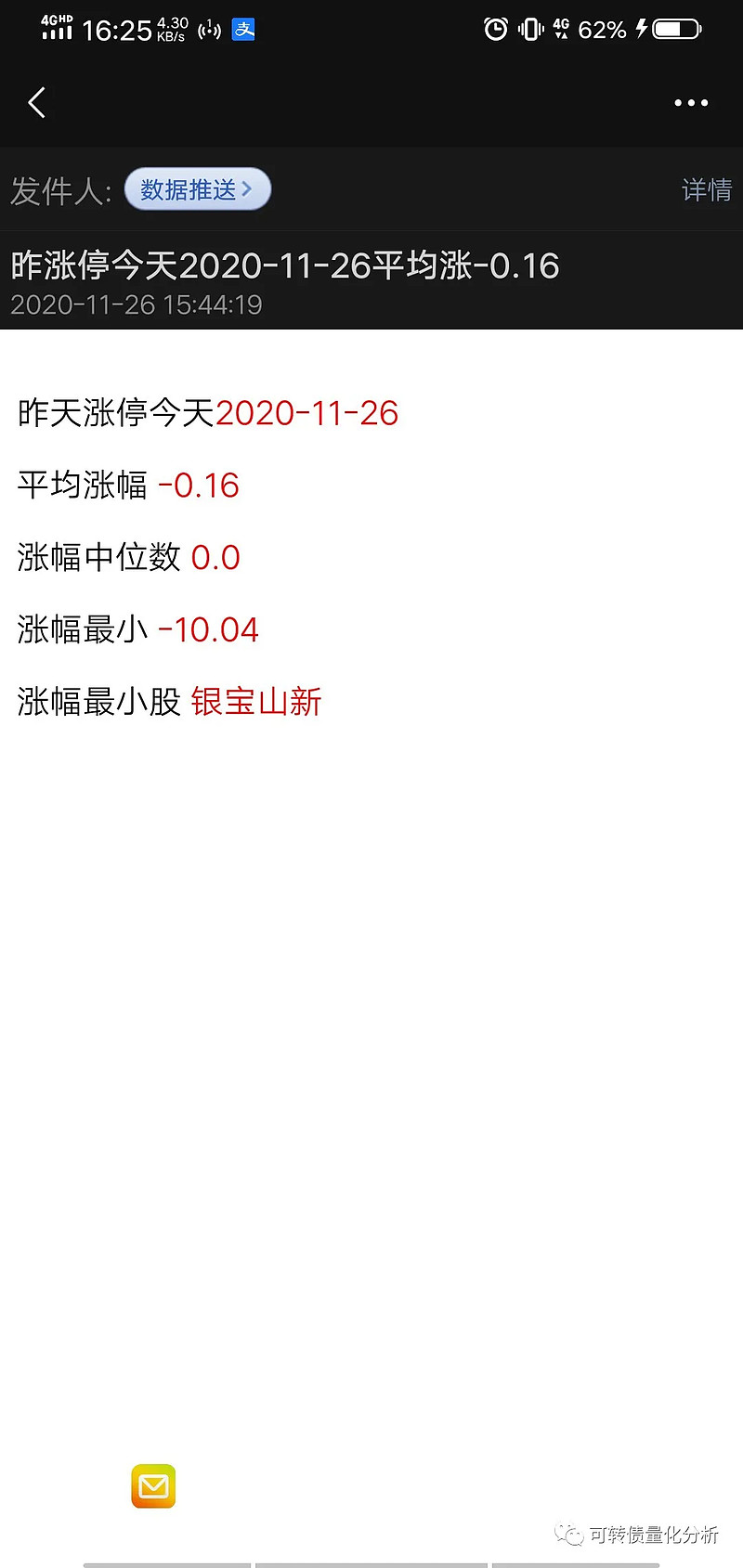Image resolution: width=743 pixels, height=1568 pixels.
Task: Tap the battery icon in the status bar
Action: tap(675, 28)
